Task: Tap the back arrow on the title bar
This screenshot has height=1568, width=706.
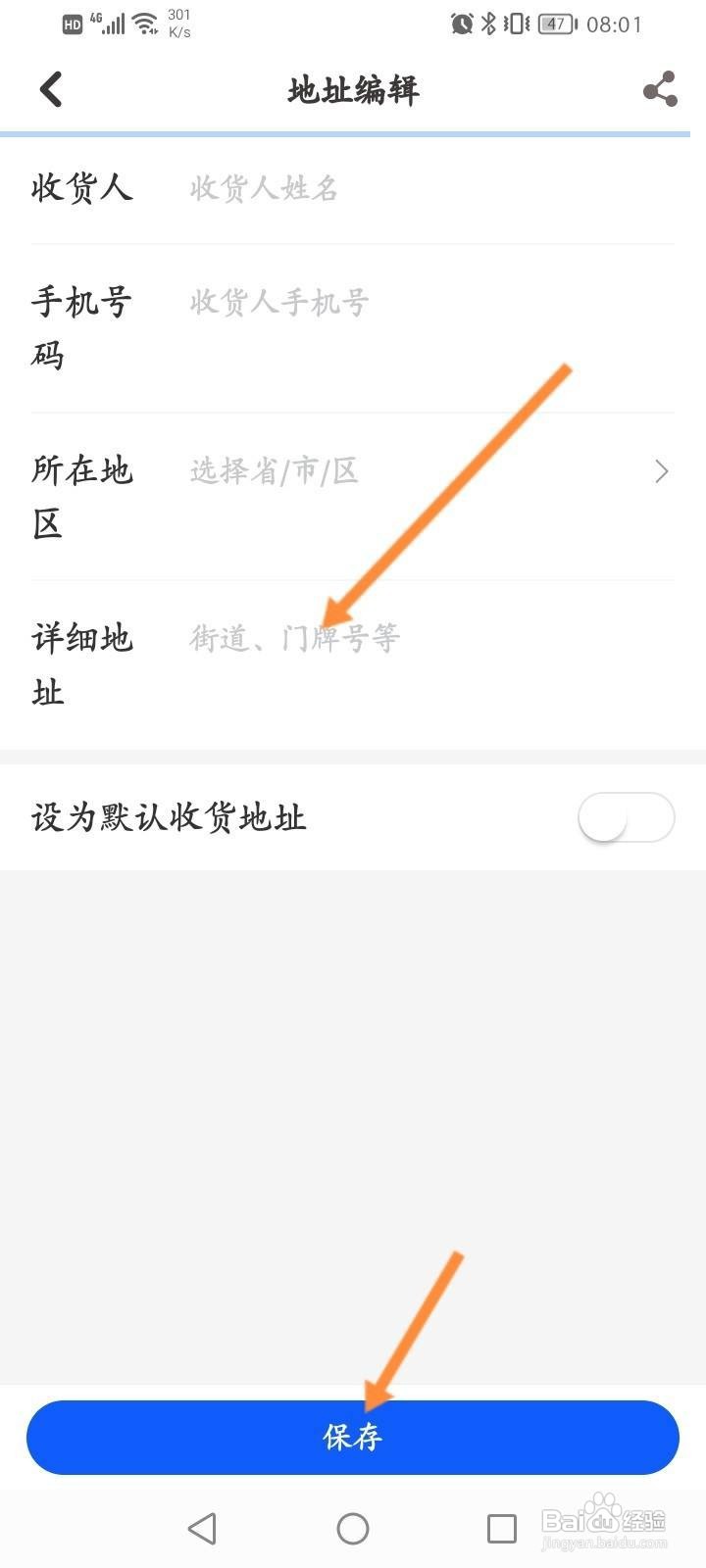Action: pos(51,88)
